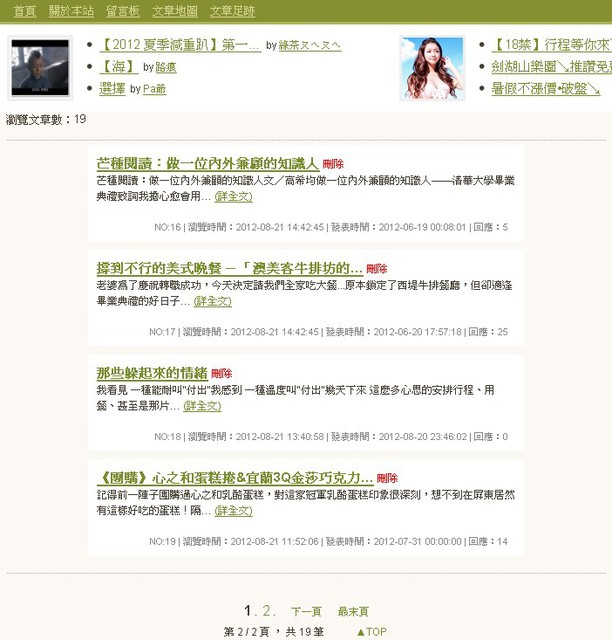
Task: Open the 留言板 guestbook
Action: point(122,11)
